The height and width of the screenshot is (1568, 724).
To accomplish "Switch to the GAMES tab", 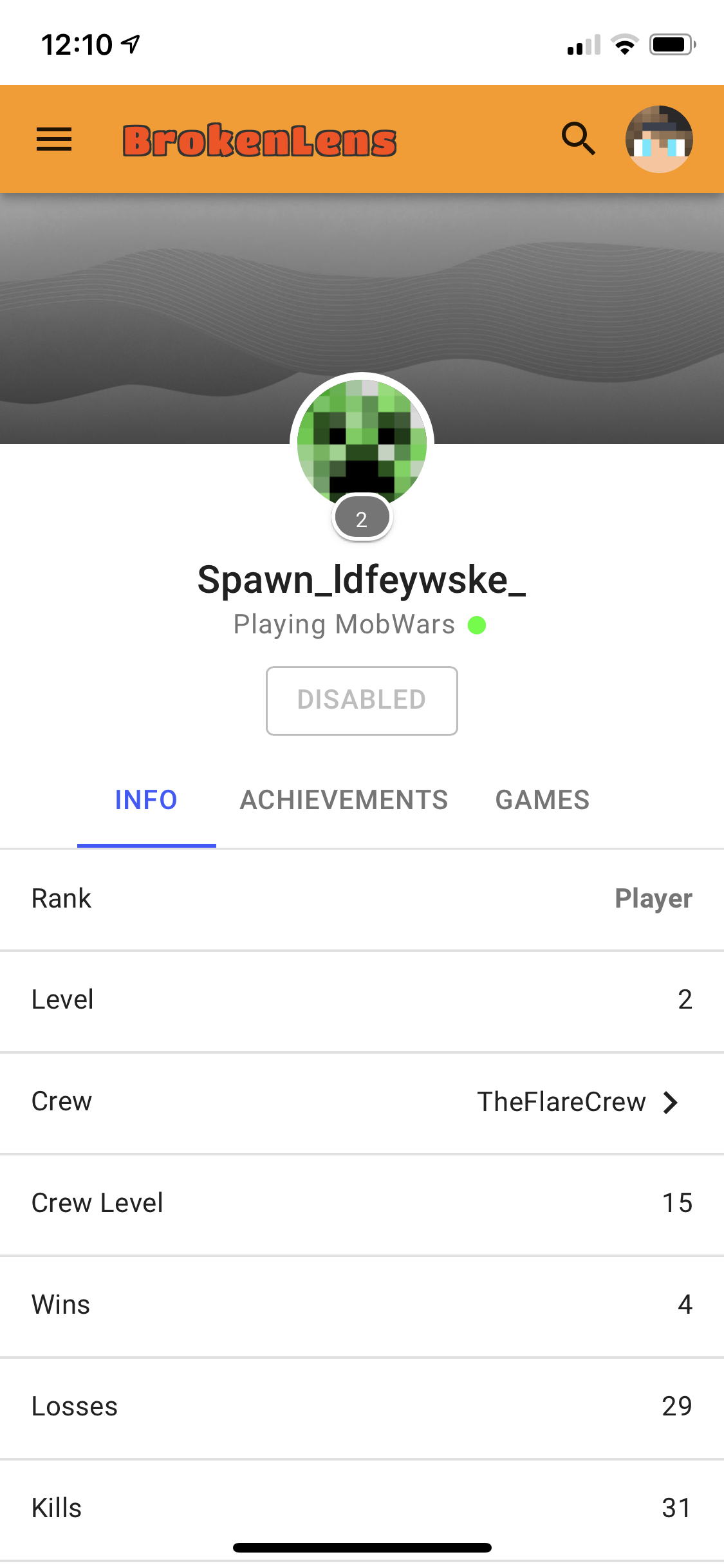I will [543, 800].
